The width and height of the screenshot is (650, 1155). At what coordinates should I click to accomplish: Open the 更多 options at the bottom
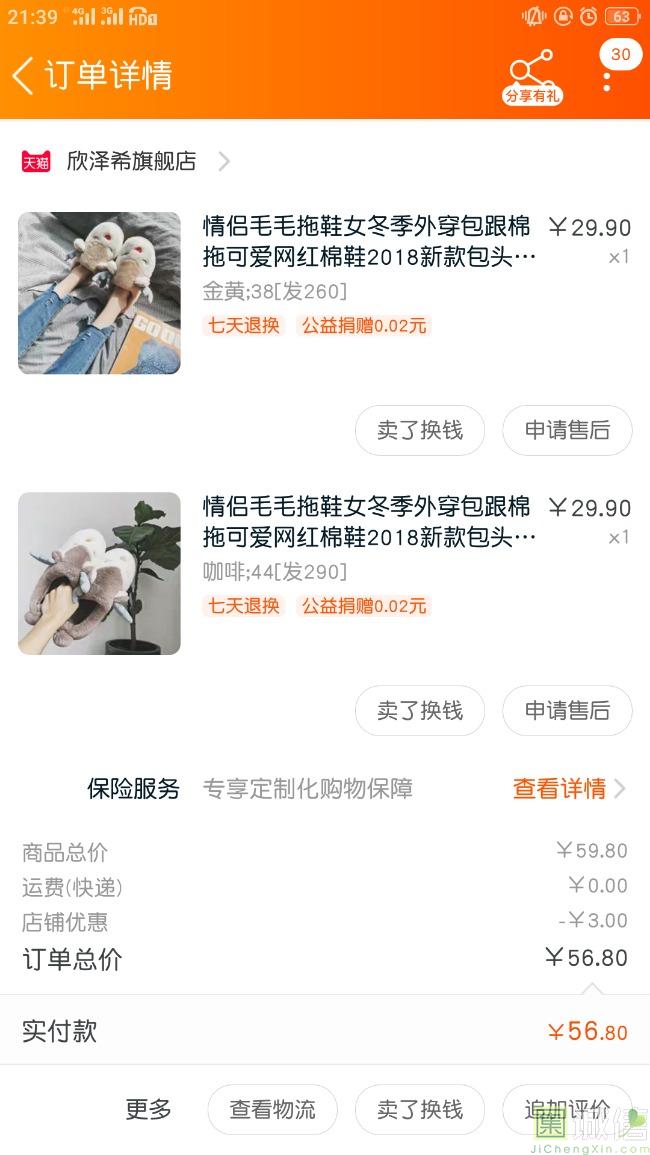coord(149,1109)
